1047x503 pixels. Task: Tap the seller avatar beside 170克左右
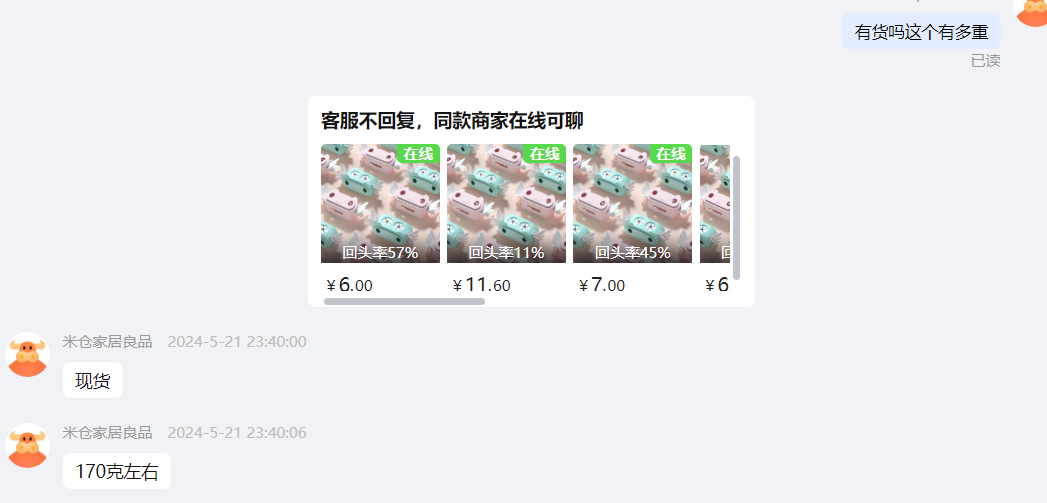[28, 445]
